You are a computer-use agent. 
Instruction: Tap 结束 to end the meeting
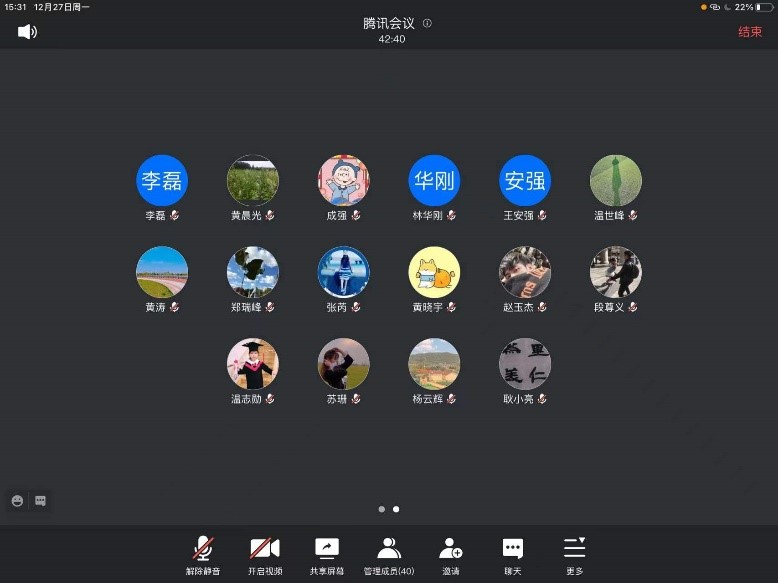(x=749, y=32)
